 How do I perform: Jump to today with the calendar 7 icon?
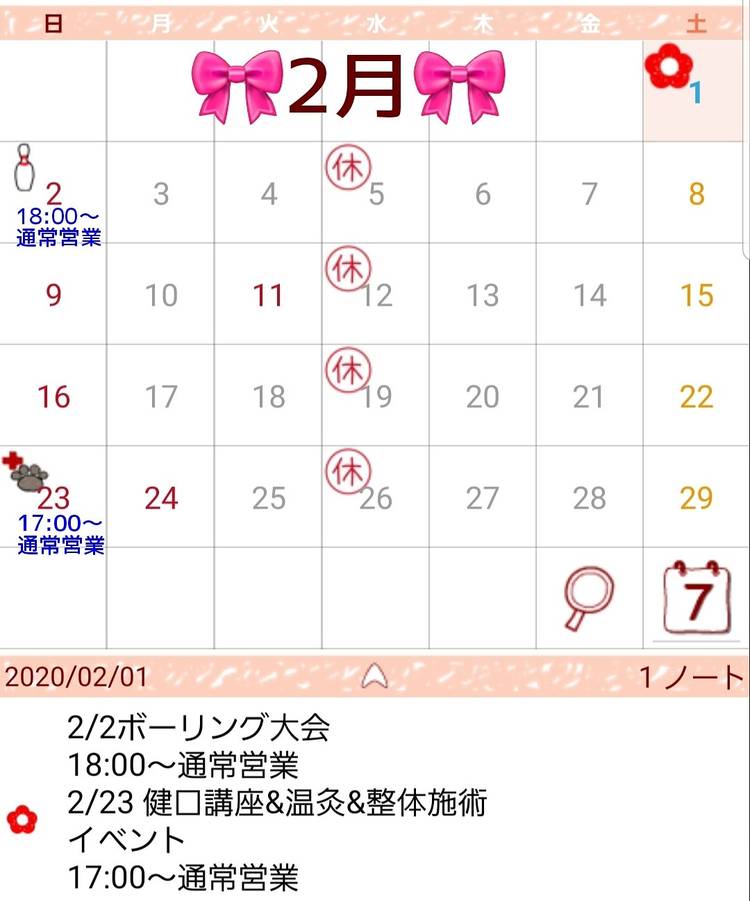pyautogui.click(x=697, y=598)
